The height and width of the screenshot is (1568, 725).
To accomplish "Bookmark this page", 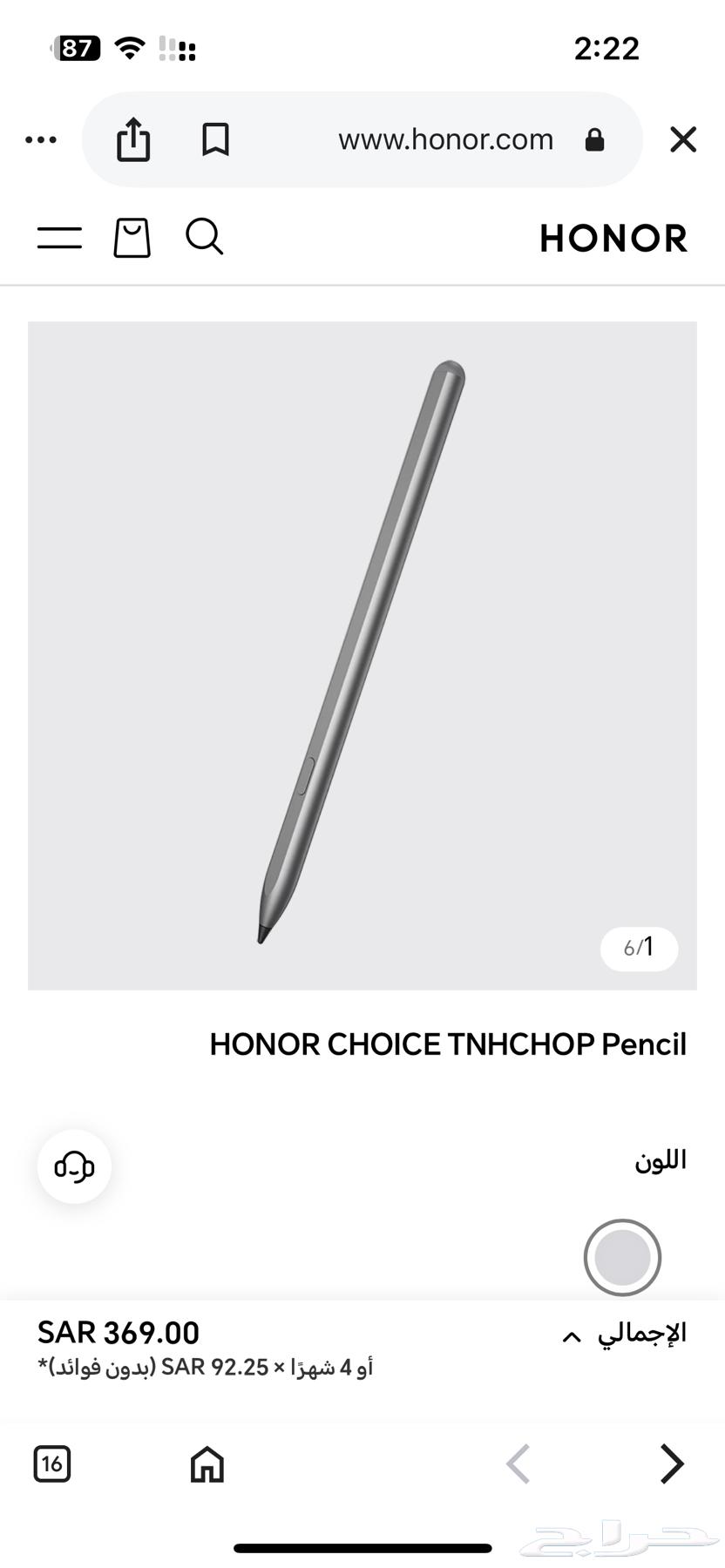I will (215, 139).
